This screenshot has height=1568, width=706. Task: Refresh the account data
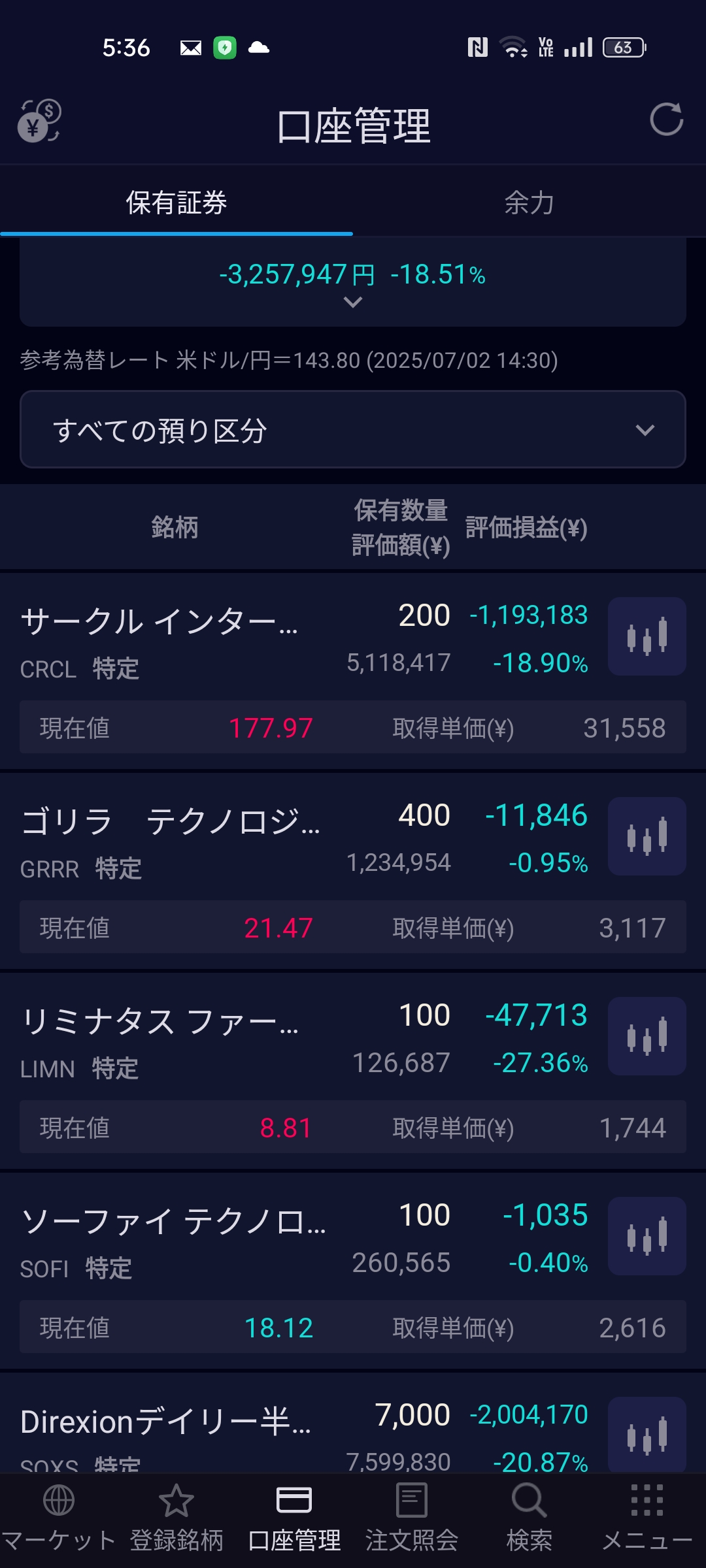click(x=666, y=120)
